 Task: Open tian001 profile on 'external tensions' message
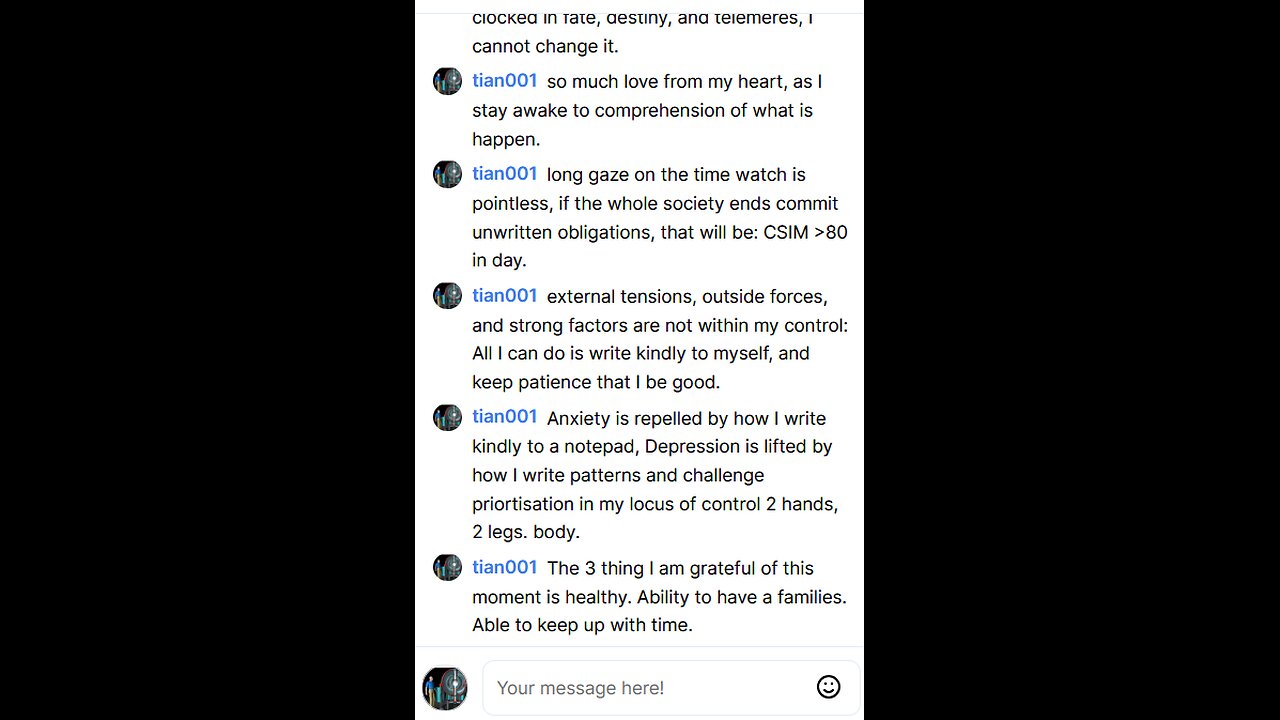tap(504, 296)
